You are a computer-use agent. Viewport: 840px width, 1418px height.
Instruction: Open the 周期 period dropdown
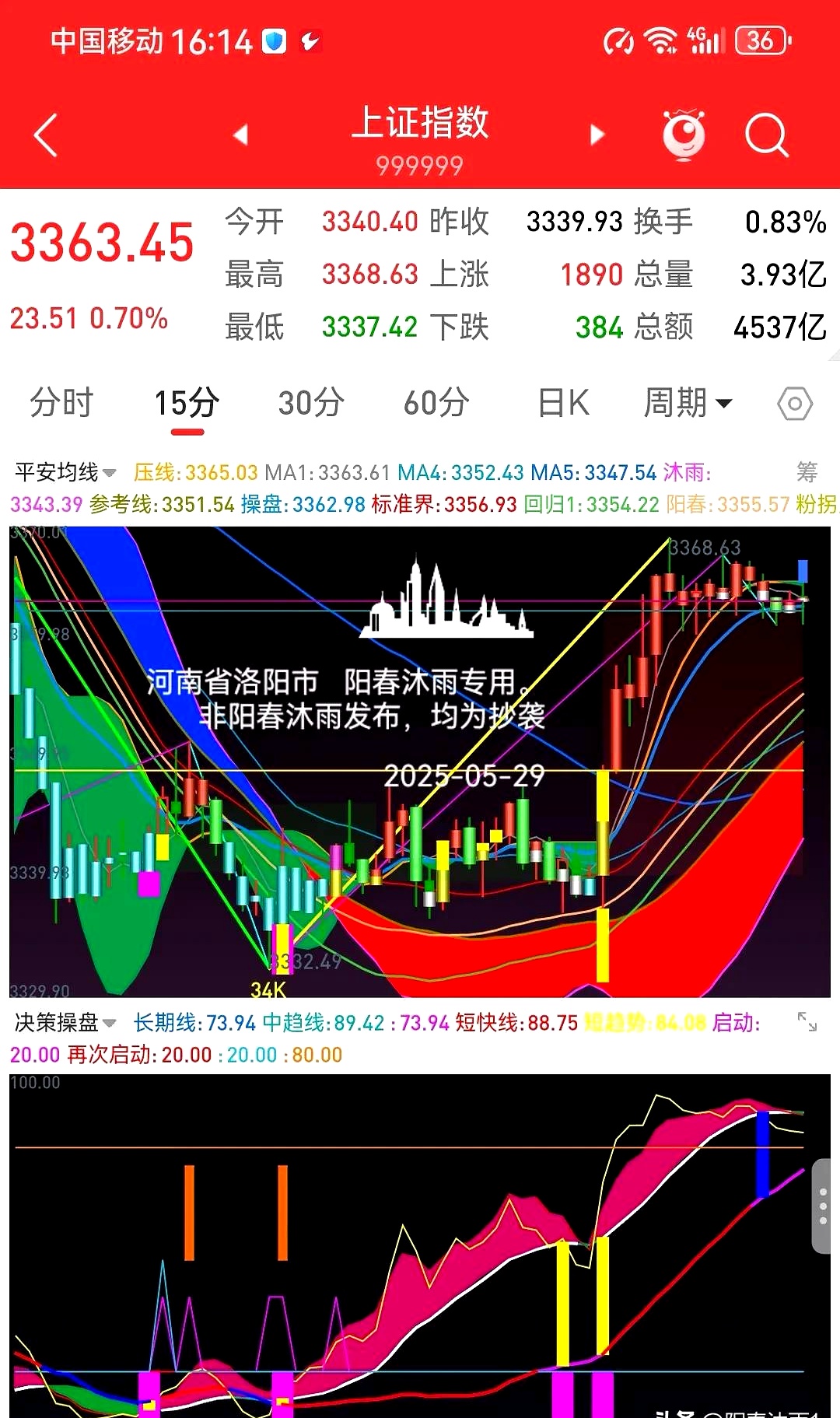688,403
